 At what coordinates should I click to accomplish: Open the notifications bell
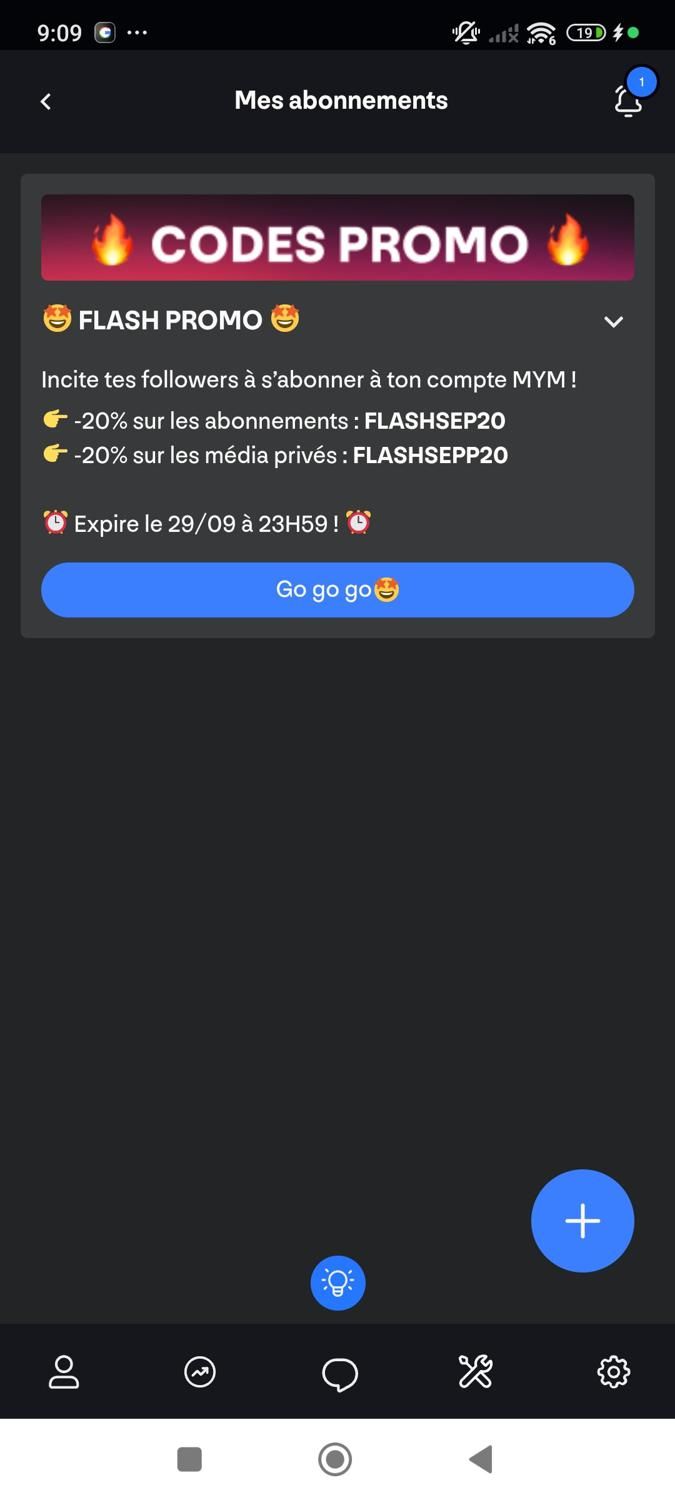coord(628,100)
